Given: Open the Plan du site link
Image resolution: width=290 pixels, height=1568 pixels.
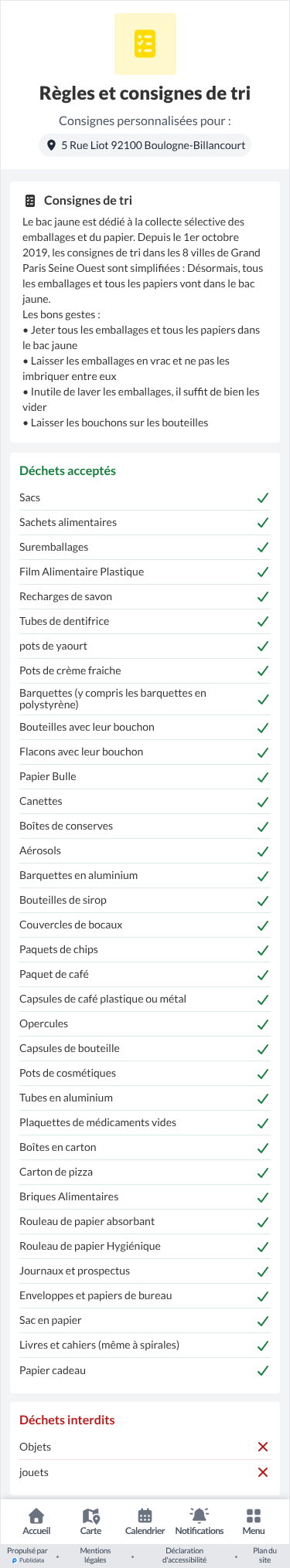Looking at the screenshot, I should pyautogui.click(x=264, y=1555).
